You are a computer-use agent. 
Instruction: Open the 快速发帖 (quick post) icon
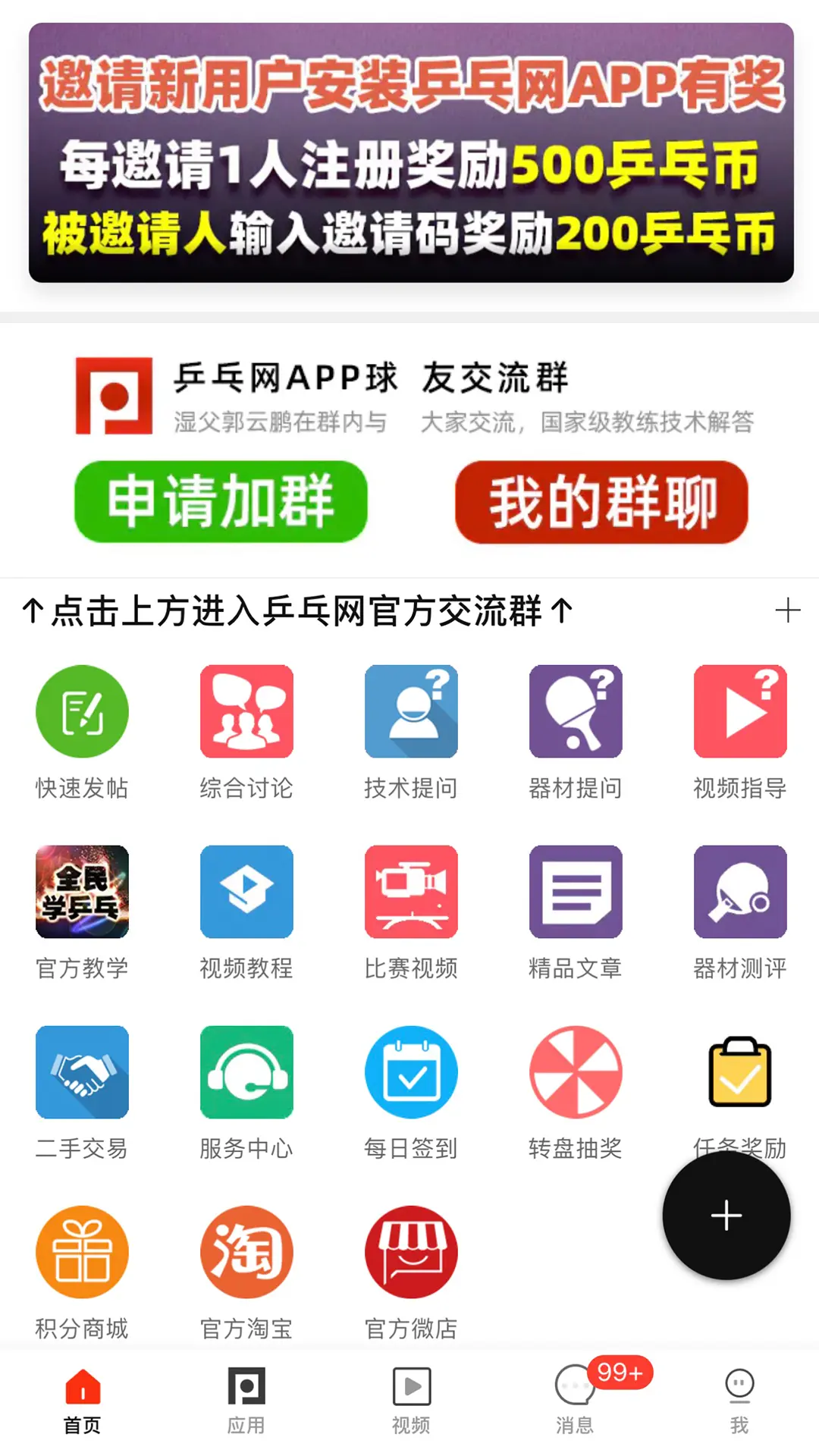pos(82,711)
